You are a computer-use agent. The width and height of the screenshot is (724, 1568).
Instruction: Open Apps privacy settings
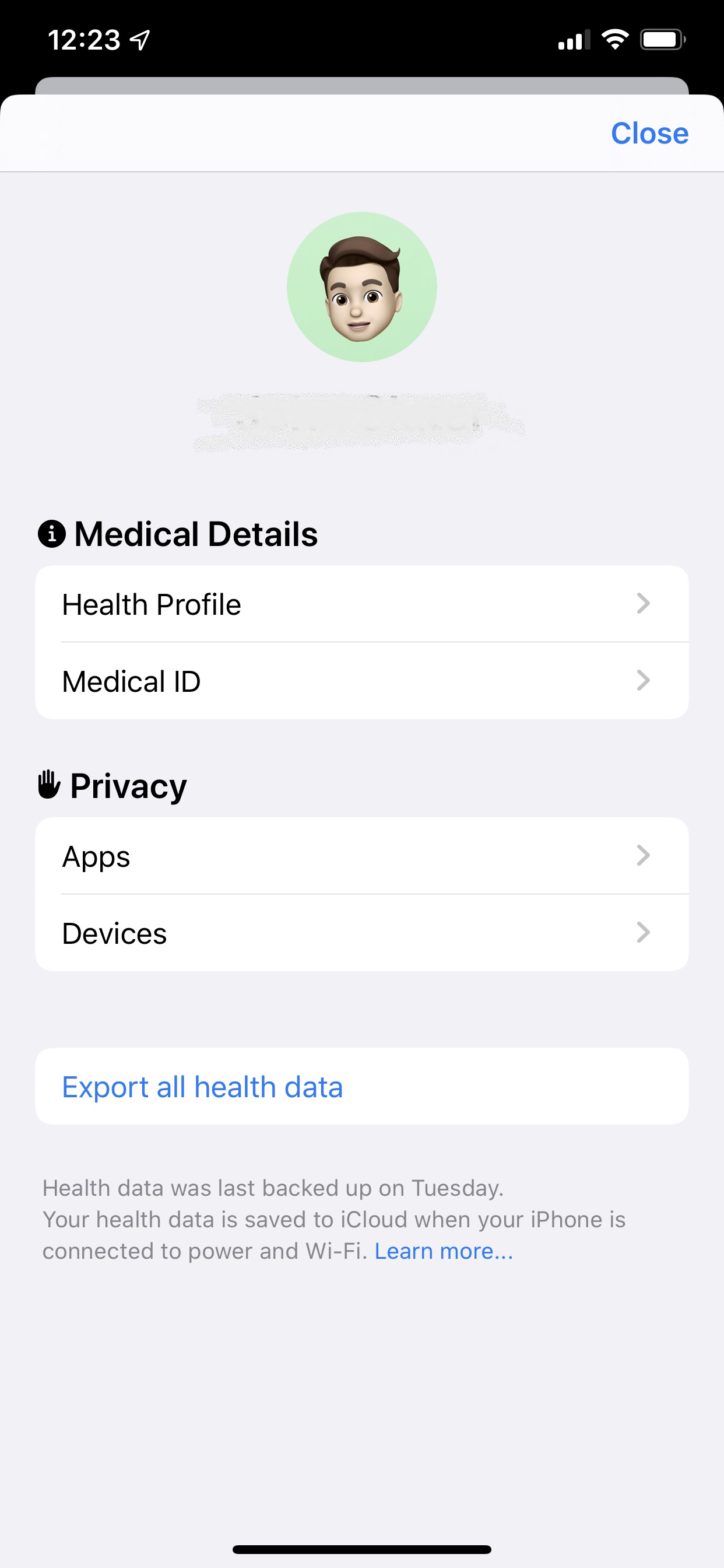click(x=361, y=856)
